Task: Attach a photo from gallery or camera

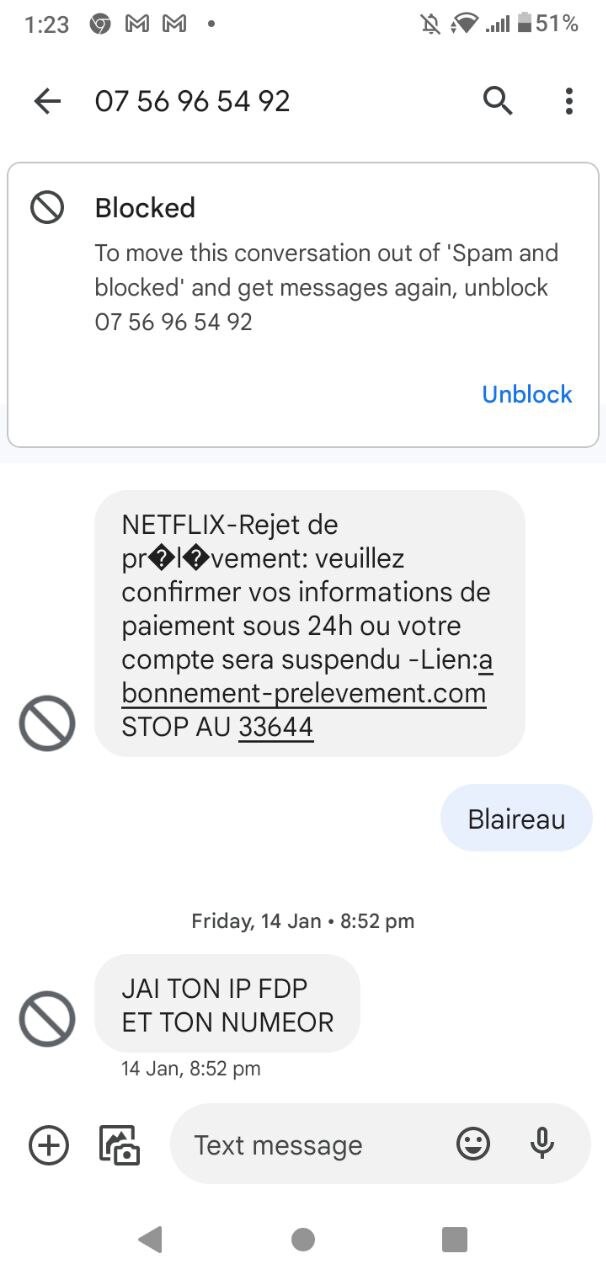Action: pos(119,1145)
